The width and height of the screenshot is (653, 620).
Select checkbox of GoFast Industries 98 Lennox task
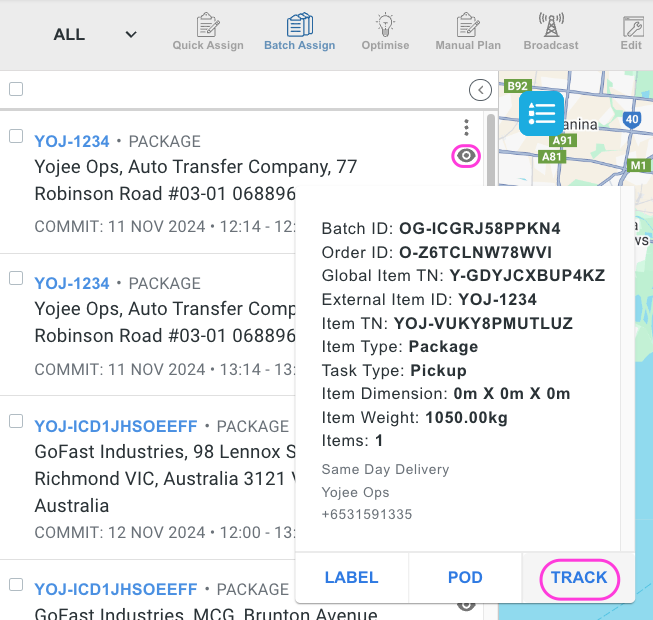(16, 421)
